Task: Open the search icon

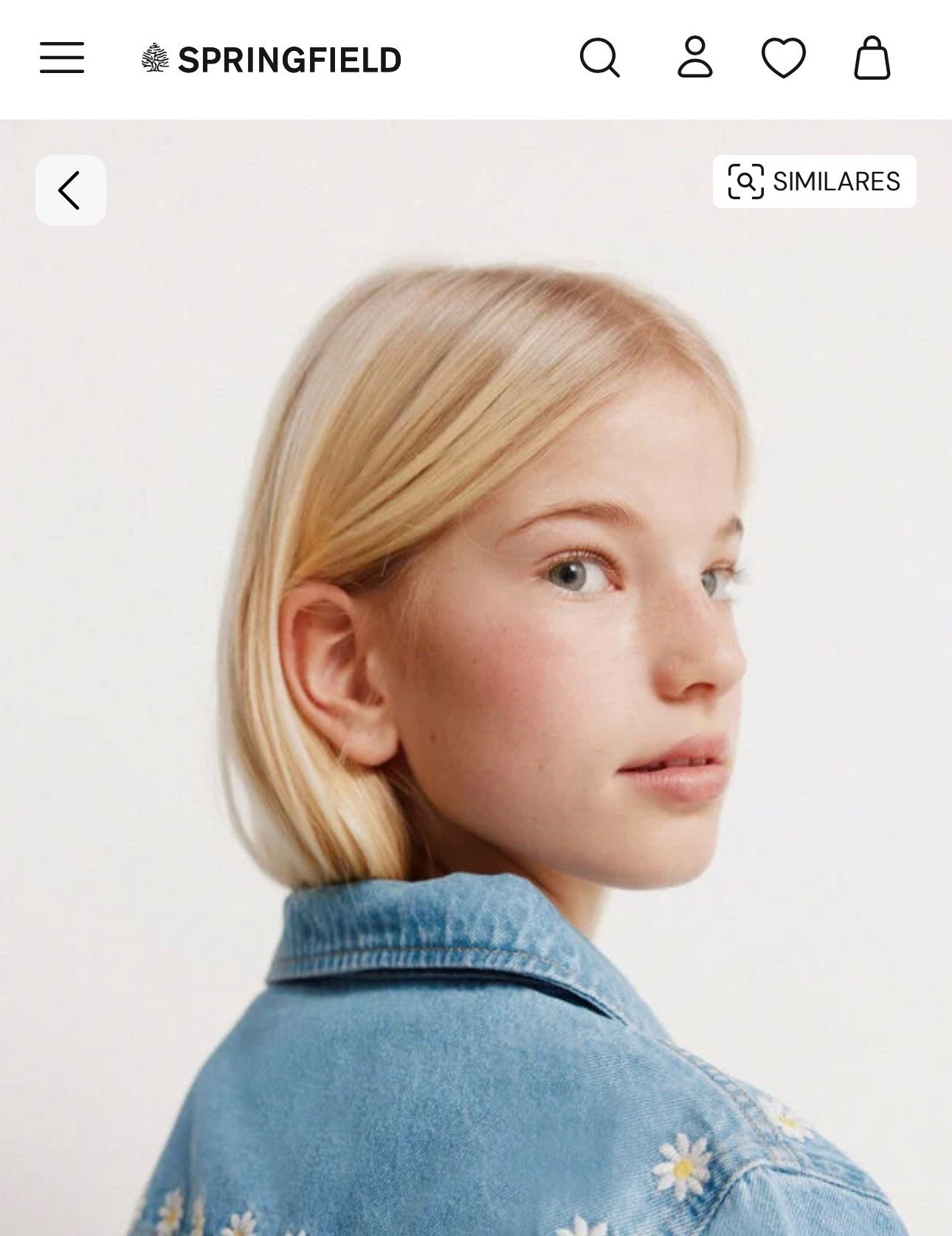Action: coord(599,58)
